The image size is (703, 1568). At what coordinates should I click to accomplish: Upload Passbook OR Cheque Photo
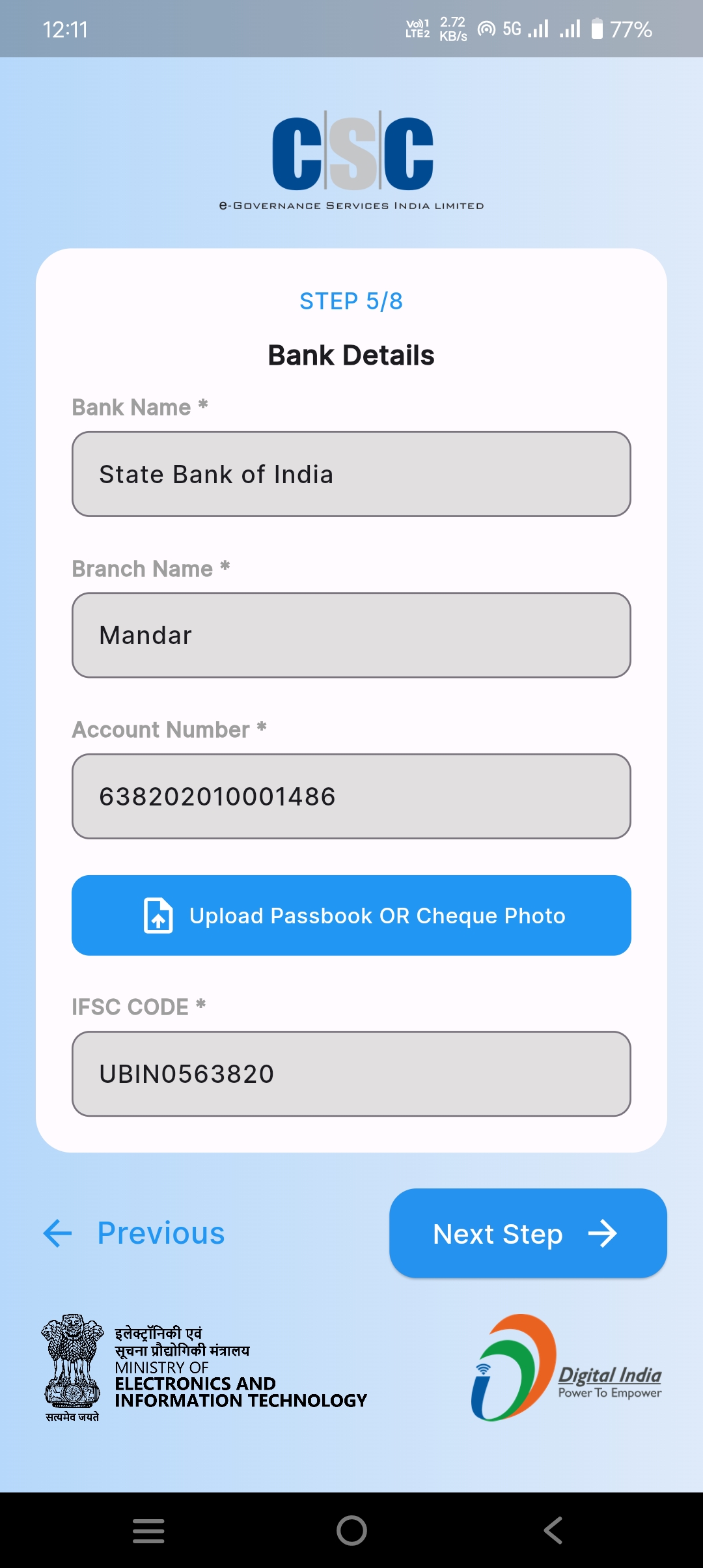click(x=351, y=916)
